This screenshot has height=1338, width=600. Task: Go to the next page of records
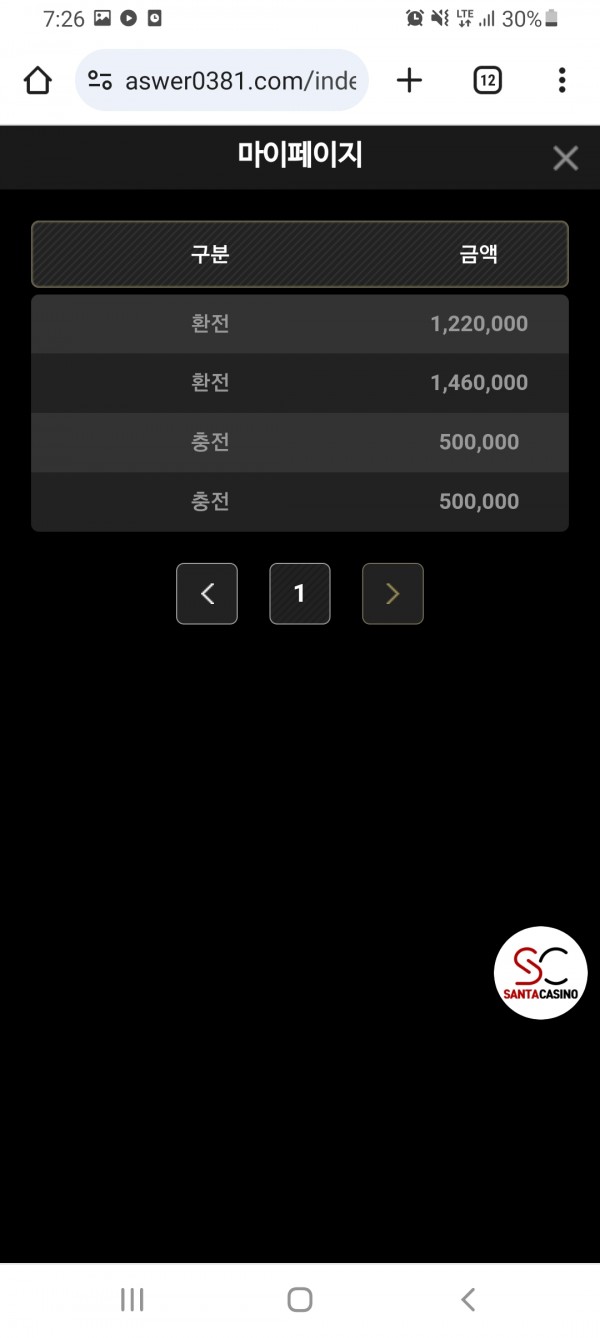click(x=392, y=594)
